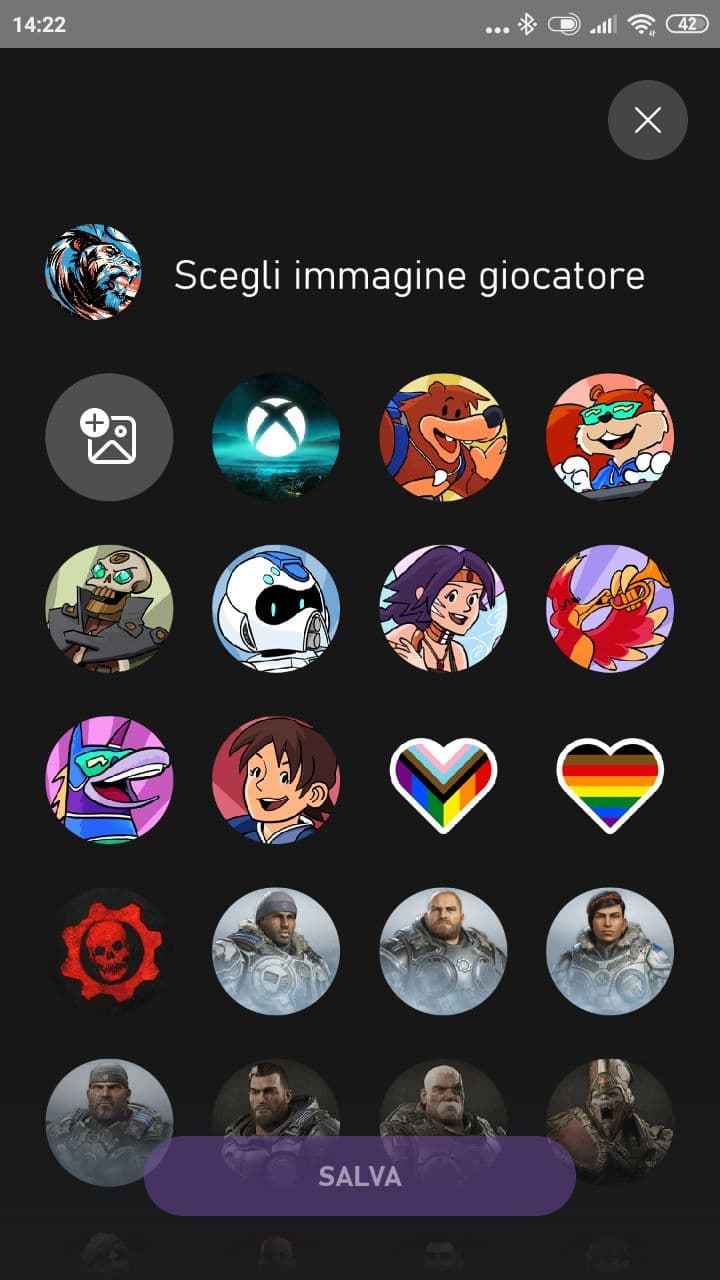Select the female armored soldier avatar
This screenshot has height=1280, width=720.
pyautogui.click(x=610, y=951)
